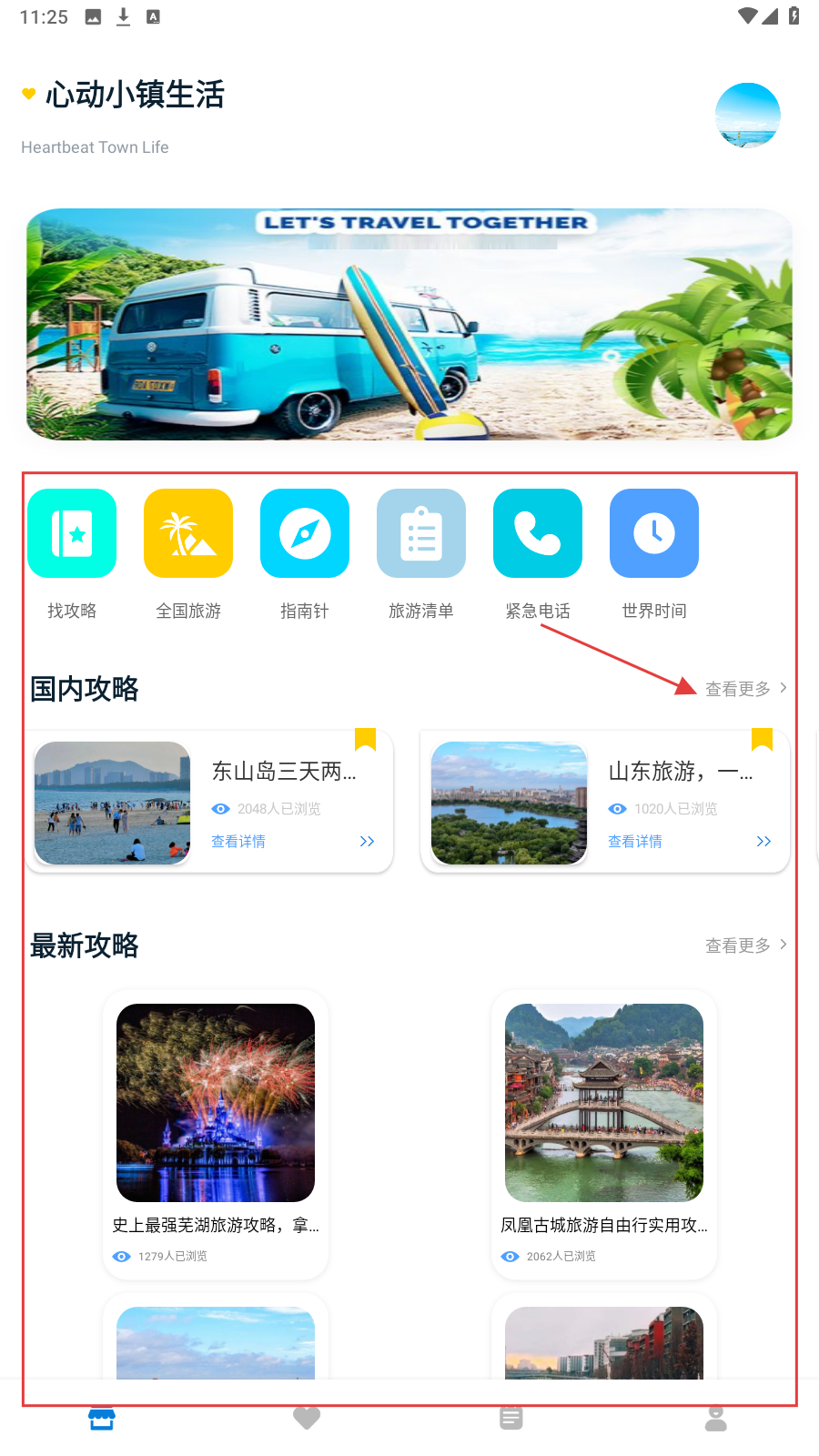This screenshot has height=1456, width=819.
Task: Open the 东山岛三天两... guide card
Action: click(210, 803)
